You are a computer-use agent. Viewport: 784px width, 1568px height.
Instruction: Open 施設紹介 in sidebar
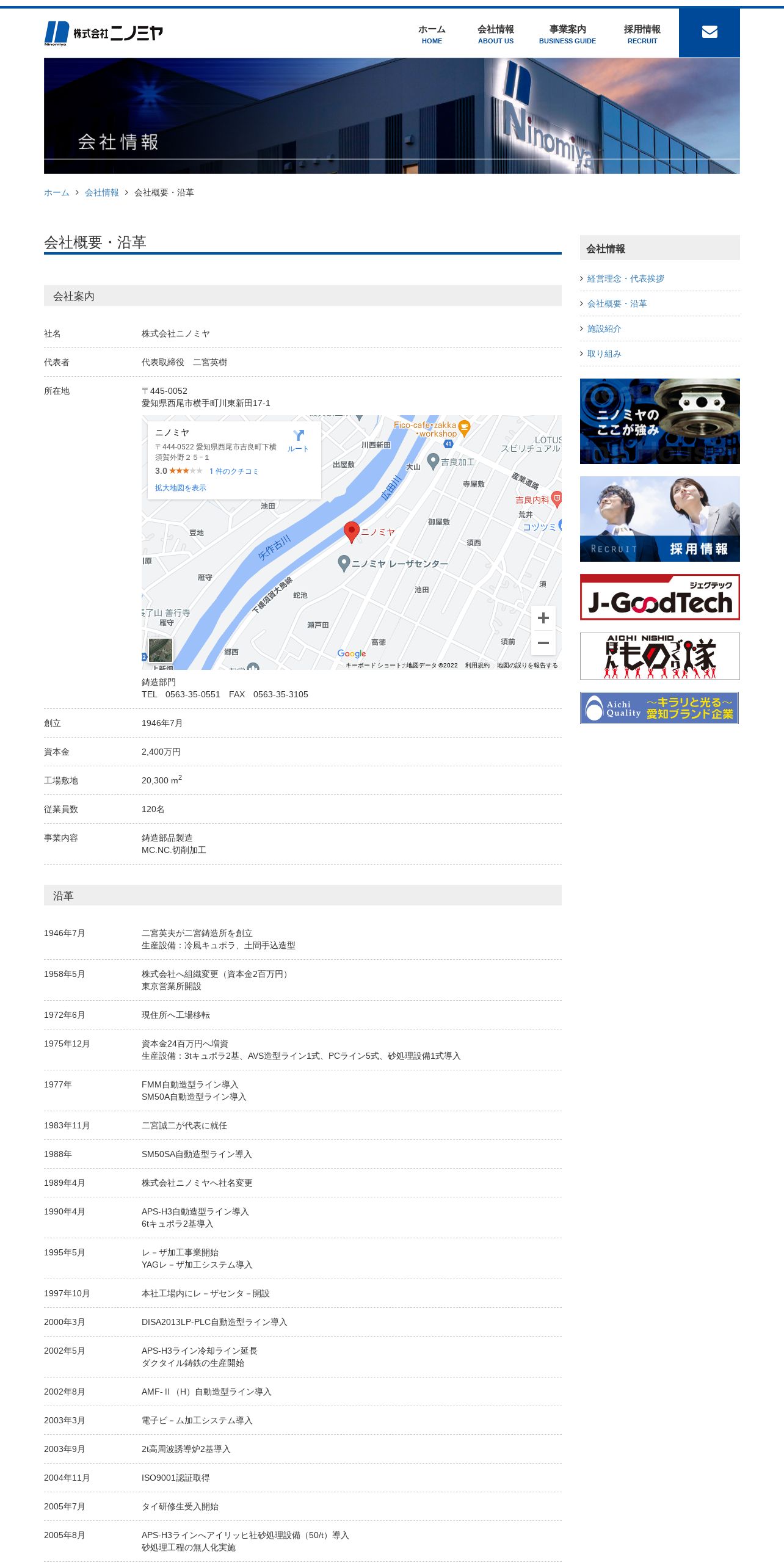604,328
